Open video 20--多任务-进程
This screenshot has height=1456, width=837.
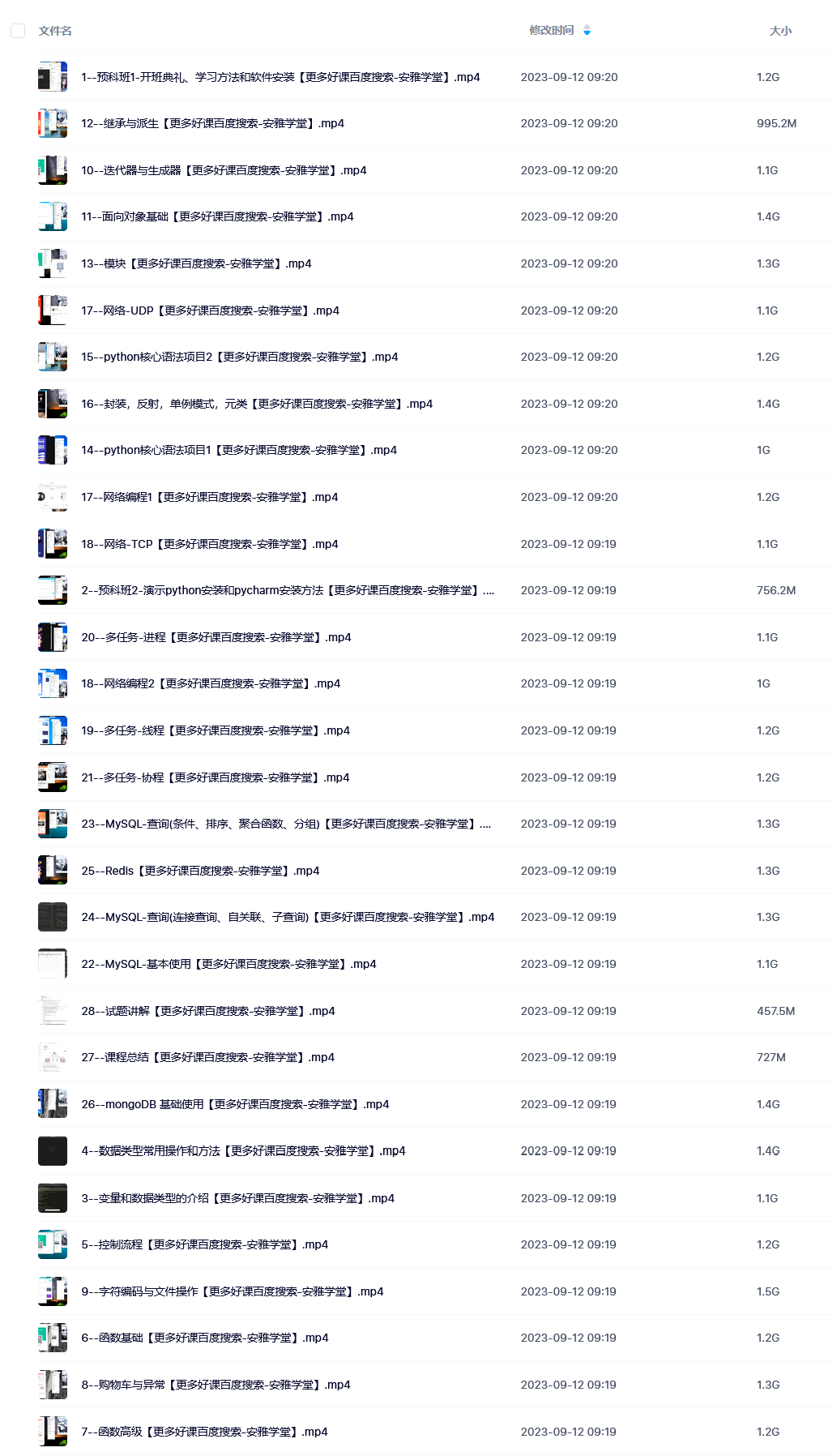point(216,637)
